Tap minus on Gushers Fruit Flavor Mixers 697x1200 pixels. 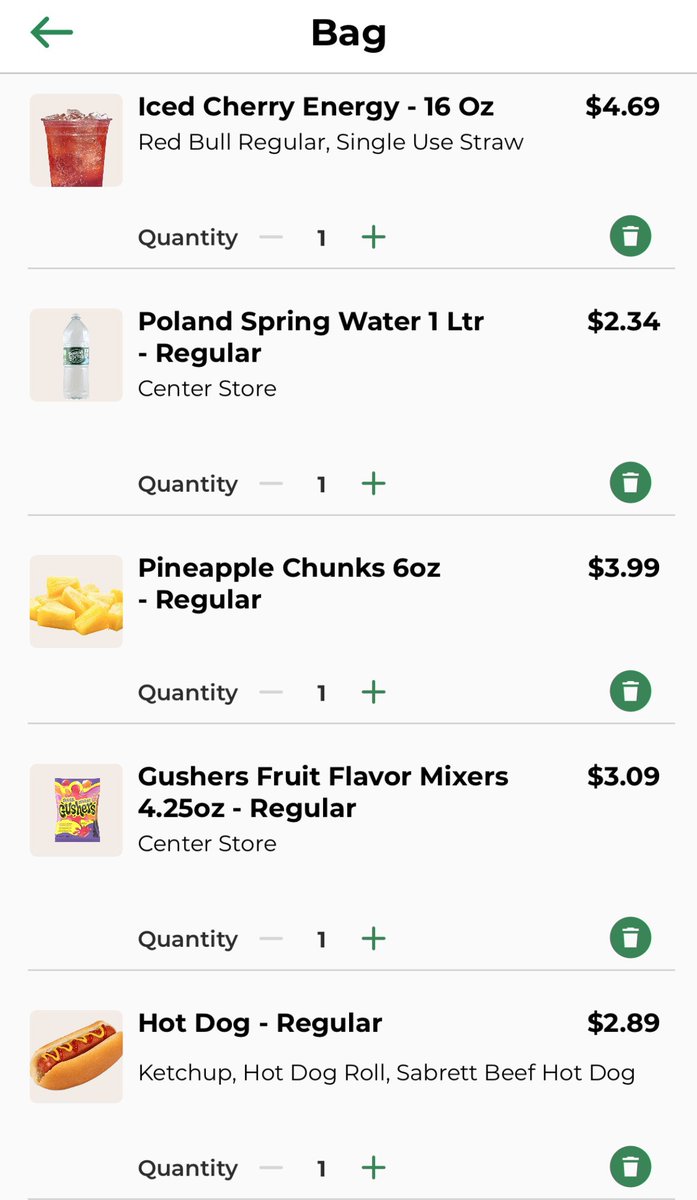coord(271,939)
